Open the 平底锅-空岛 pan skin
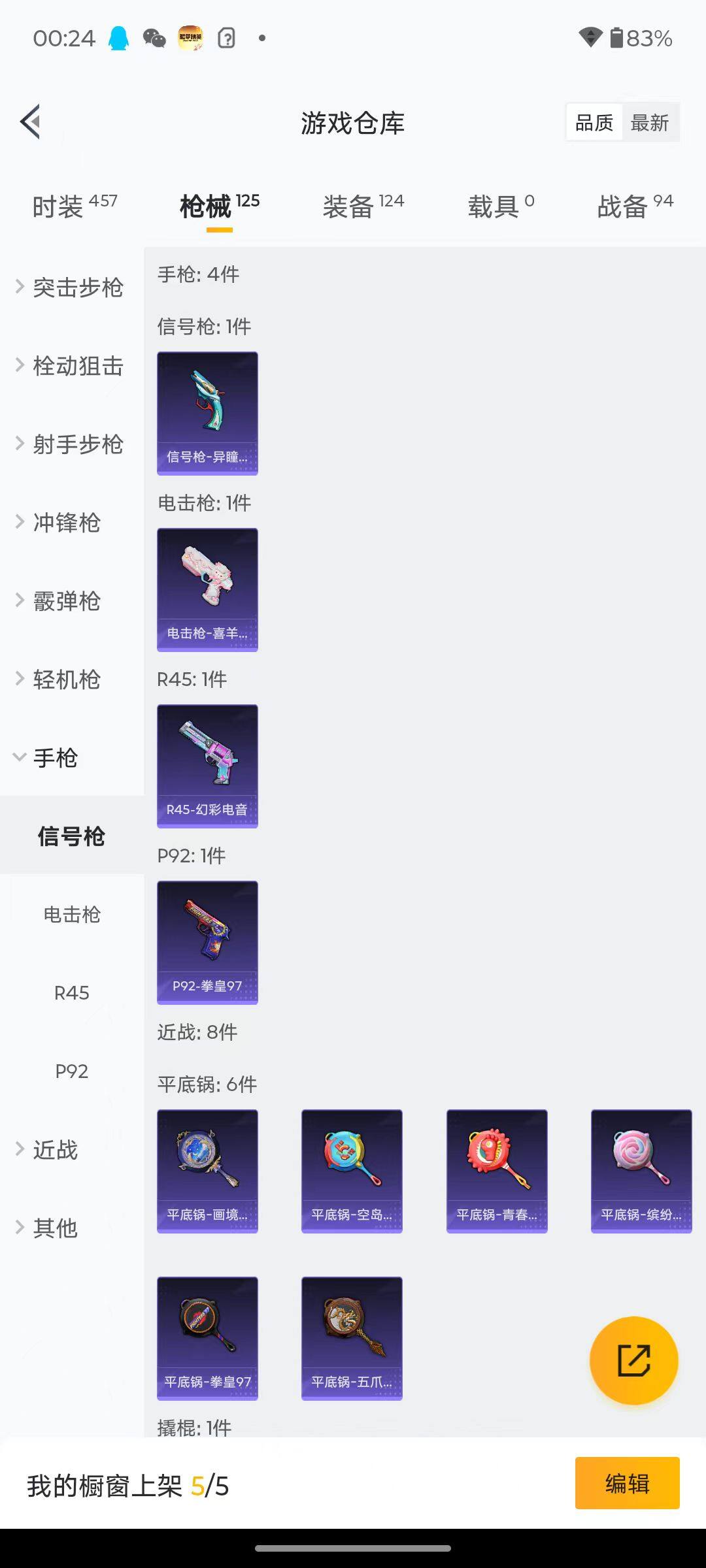 coord(352,1171)
